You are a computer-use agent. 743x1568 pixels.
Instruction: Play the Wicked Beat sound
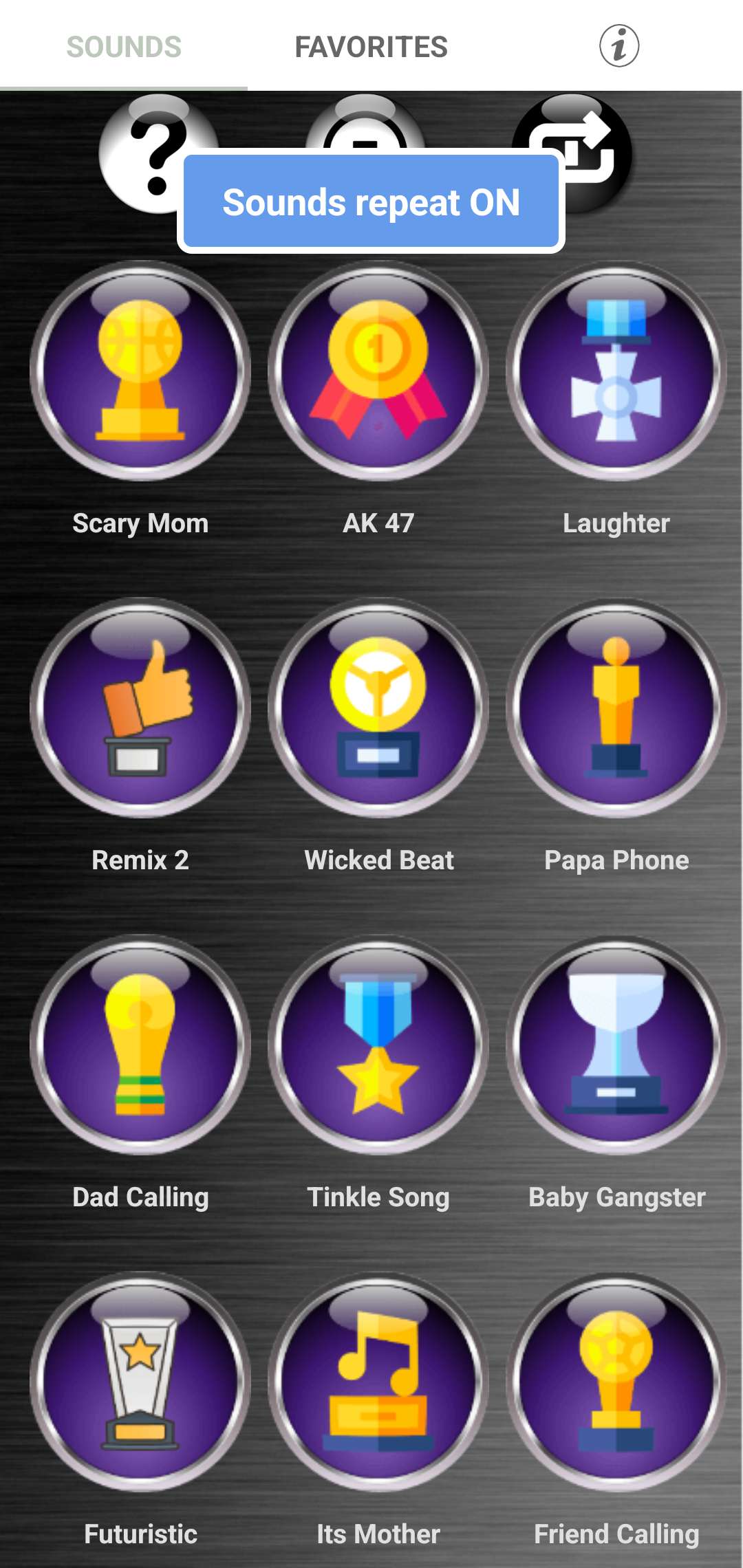(378, 708)
